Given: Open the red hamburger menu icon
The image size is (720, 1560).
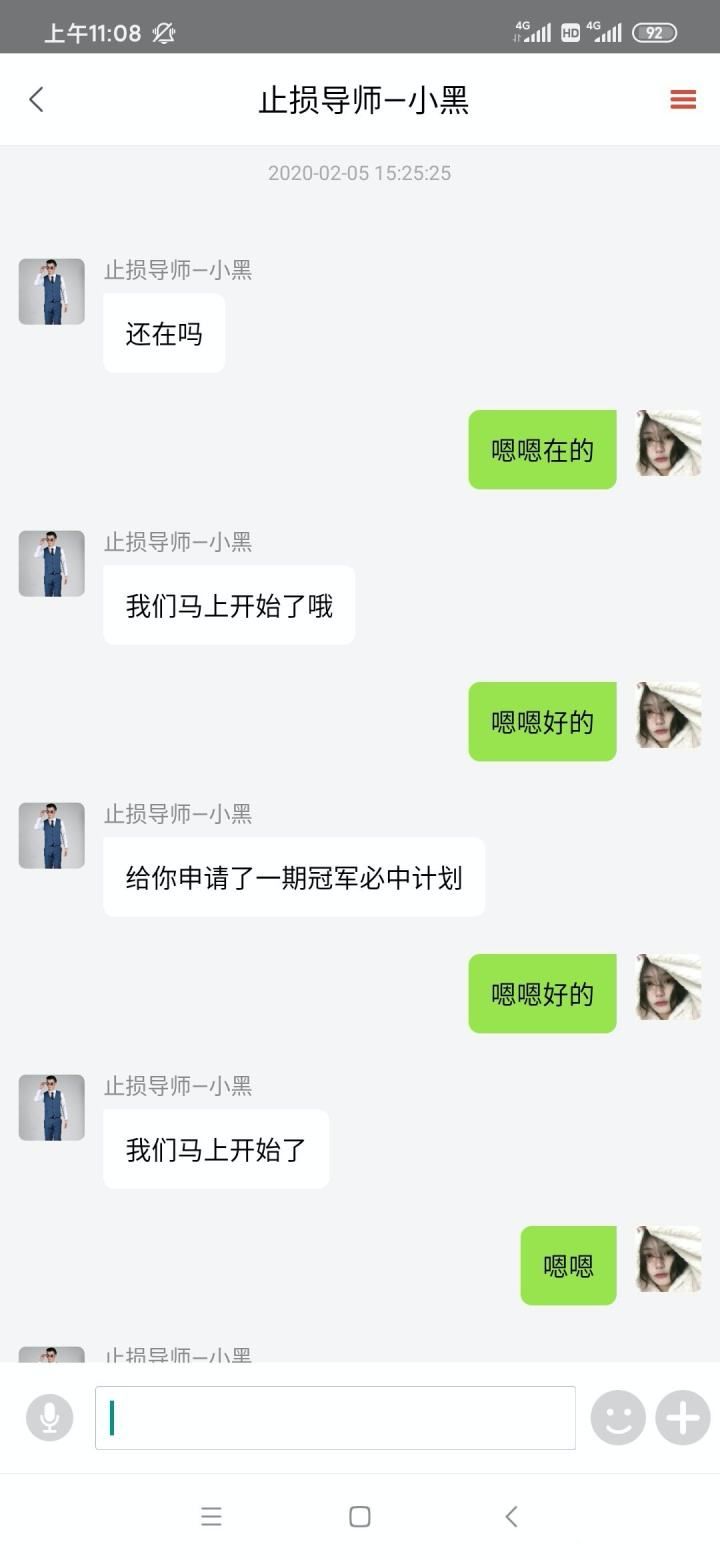Looking at the screenshot, I should pyautogui.click(x=683, y=99).
